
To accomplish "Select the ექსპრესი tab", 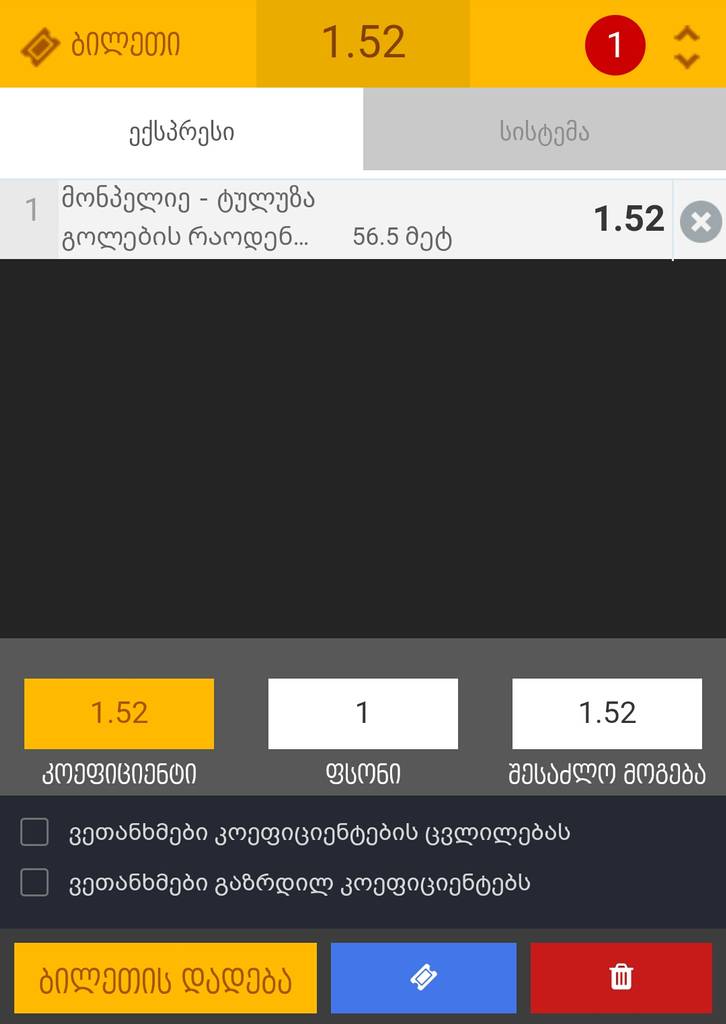I will tap(181, 131).
